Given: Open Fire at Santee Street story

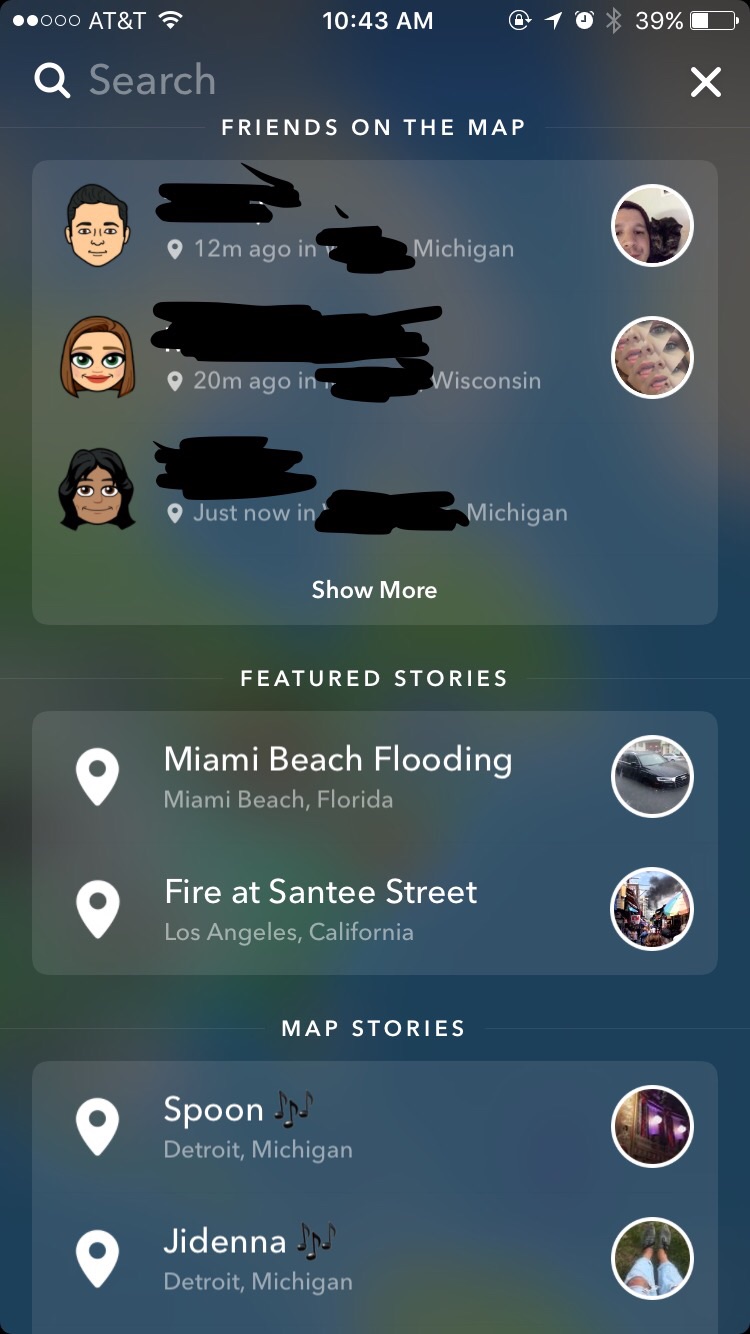Looking at the screenshot, I should click(x=320, y=908).
